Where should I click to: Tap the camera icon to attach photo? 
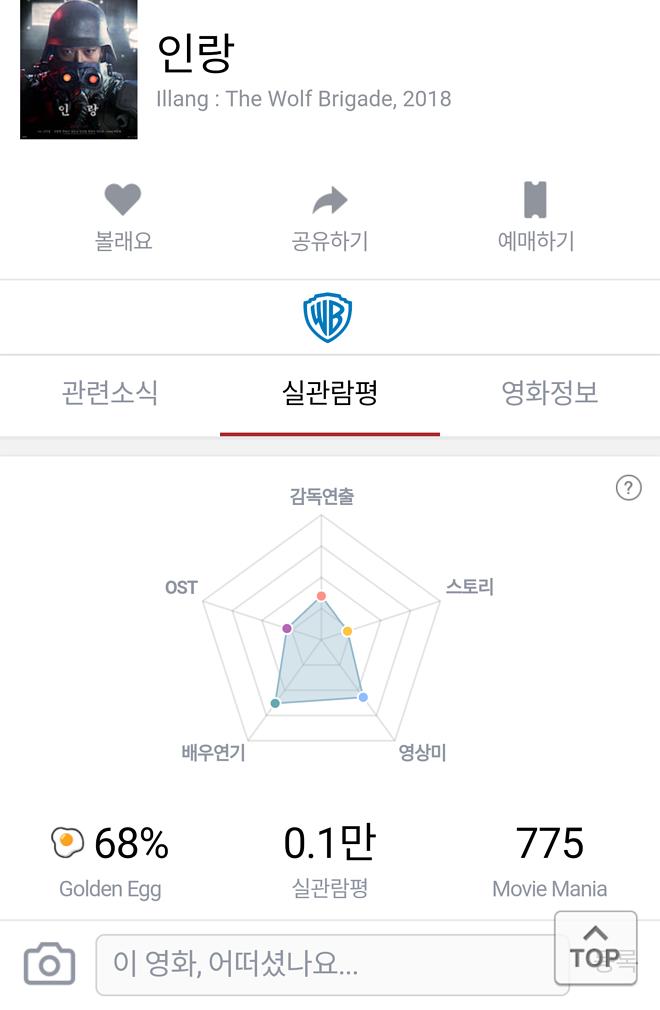[x=49, y=965]
